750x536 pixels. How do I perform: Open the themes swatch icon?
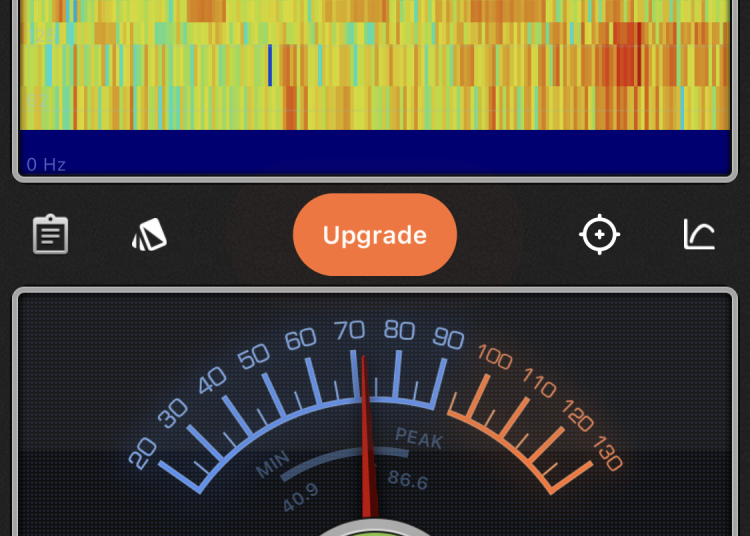tap(149, 235)
